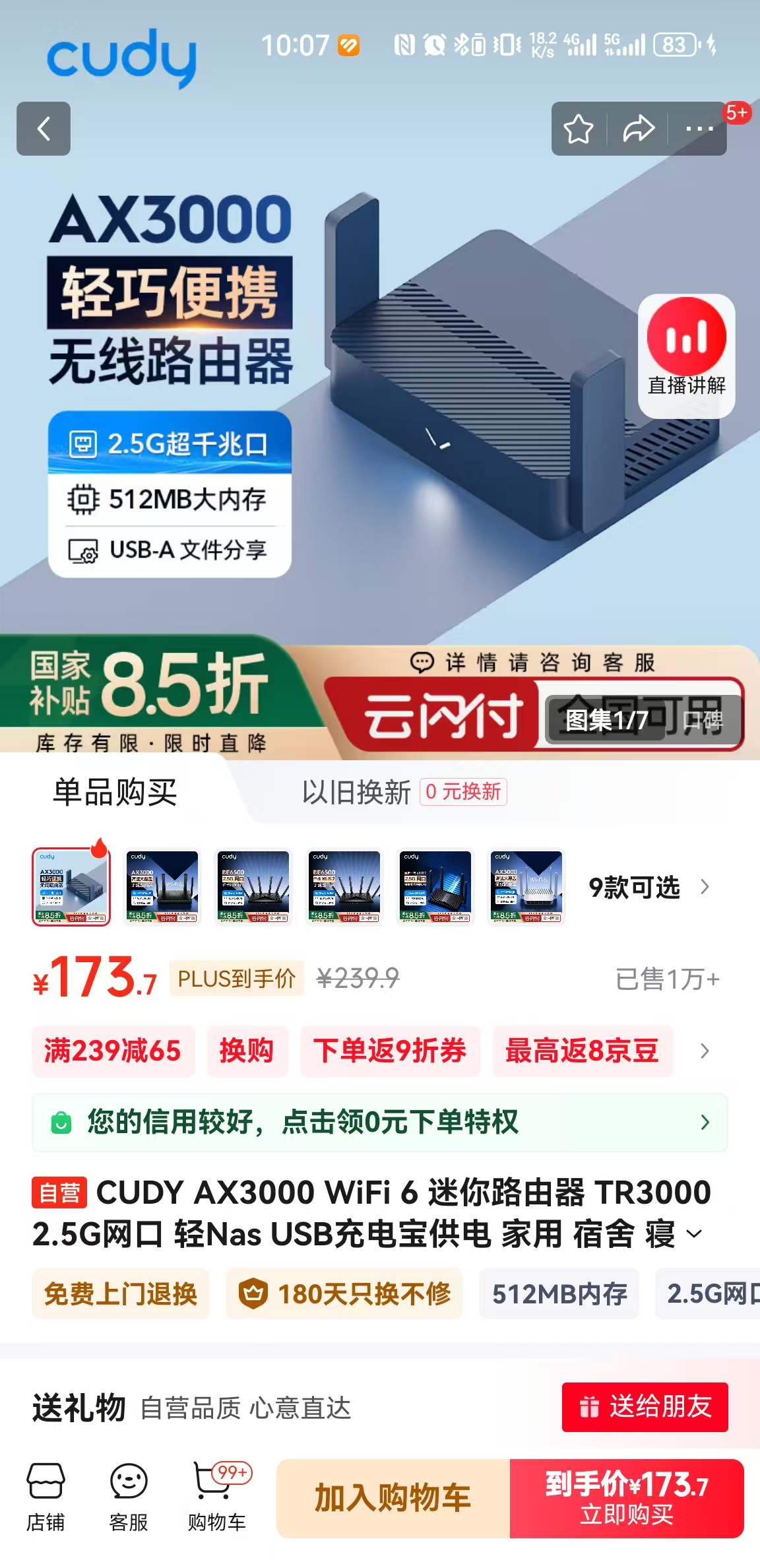The height and width of the screenshot is (1568, 760).
Task: Open the 下单返9折券 promotion chip
Action: (390, 1051)
